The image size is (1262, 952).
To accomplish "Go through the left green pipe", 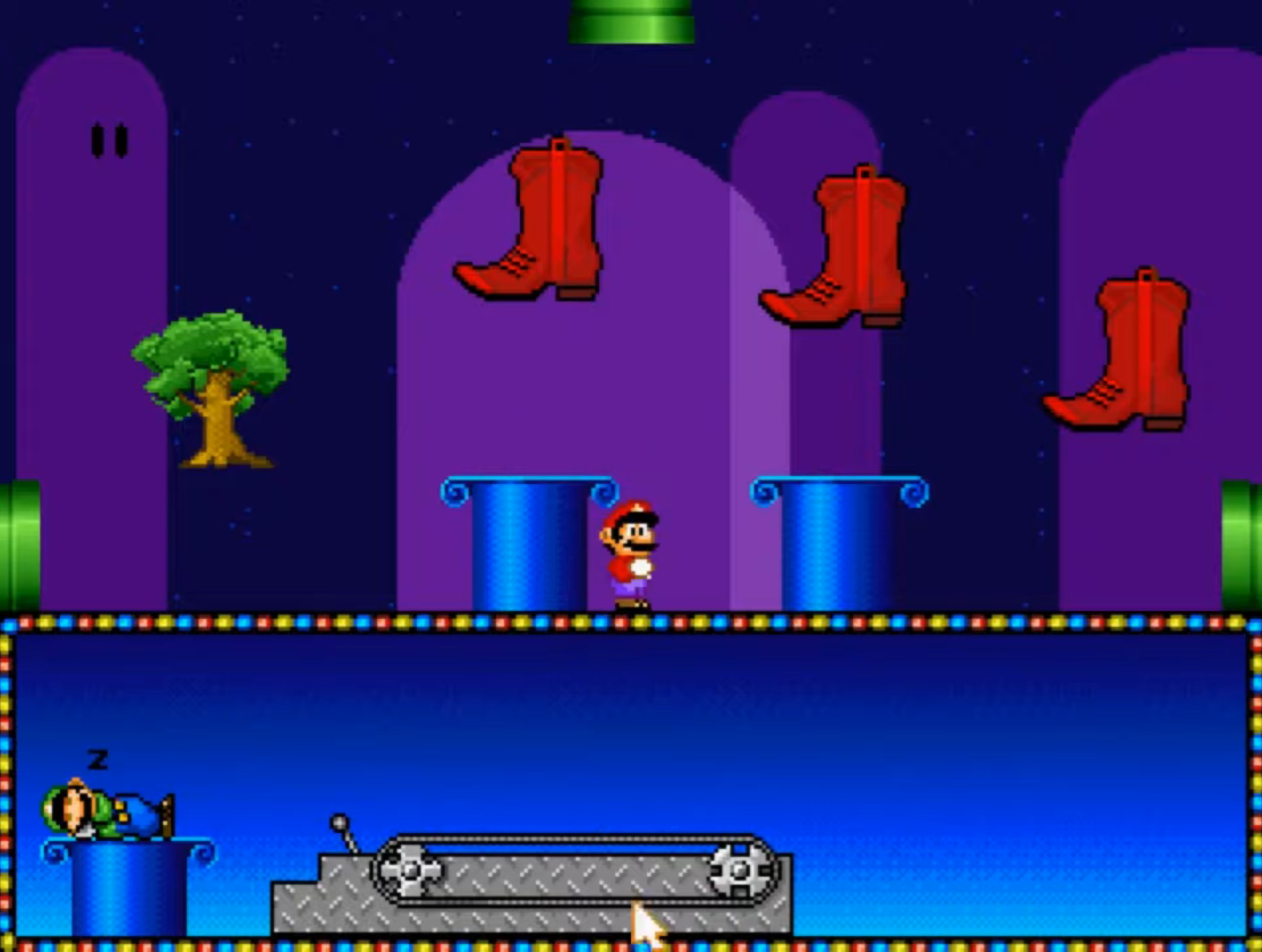I will click(x=19, y=545).
